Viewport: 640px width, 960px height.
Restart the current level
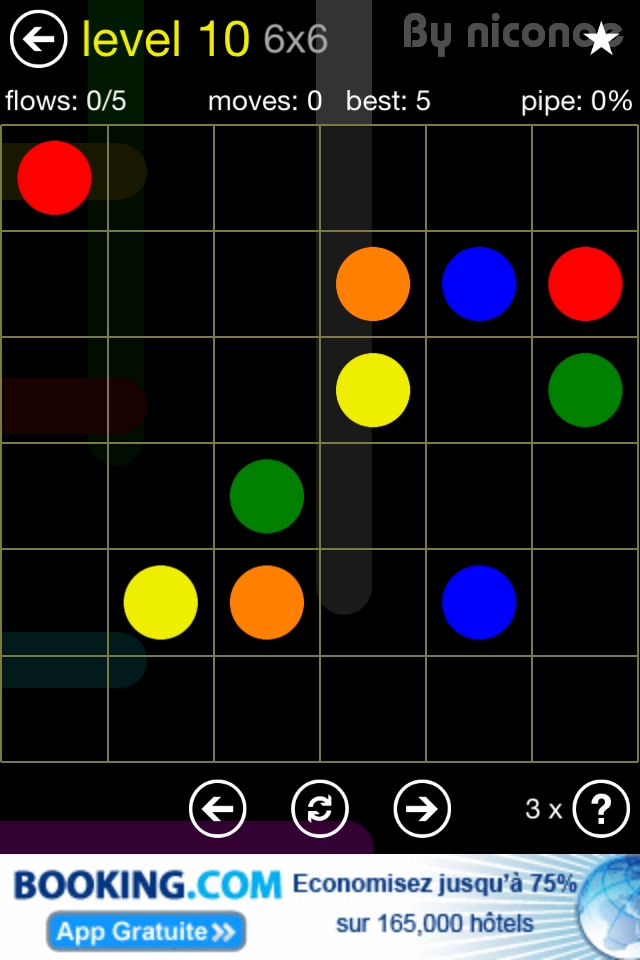click(320, 808)
